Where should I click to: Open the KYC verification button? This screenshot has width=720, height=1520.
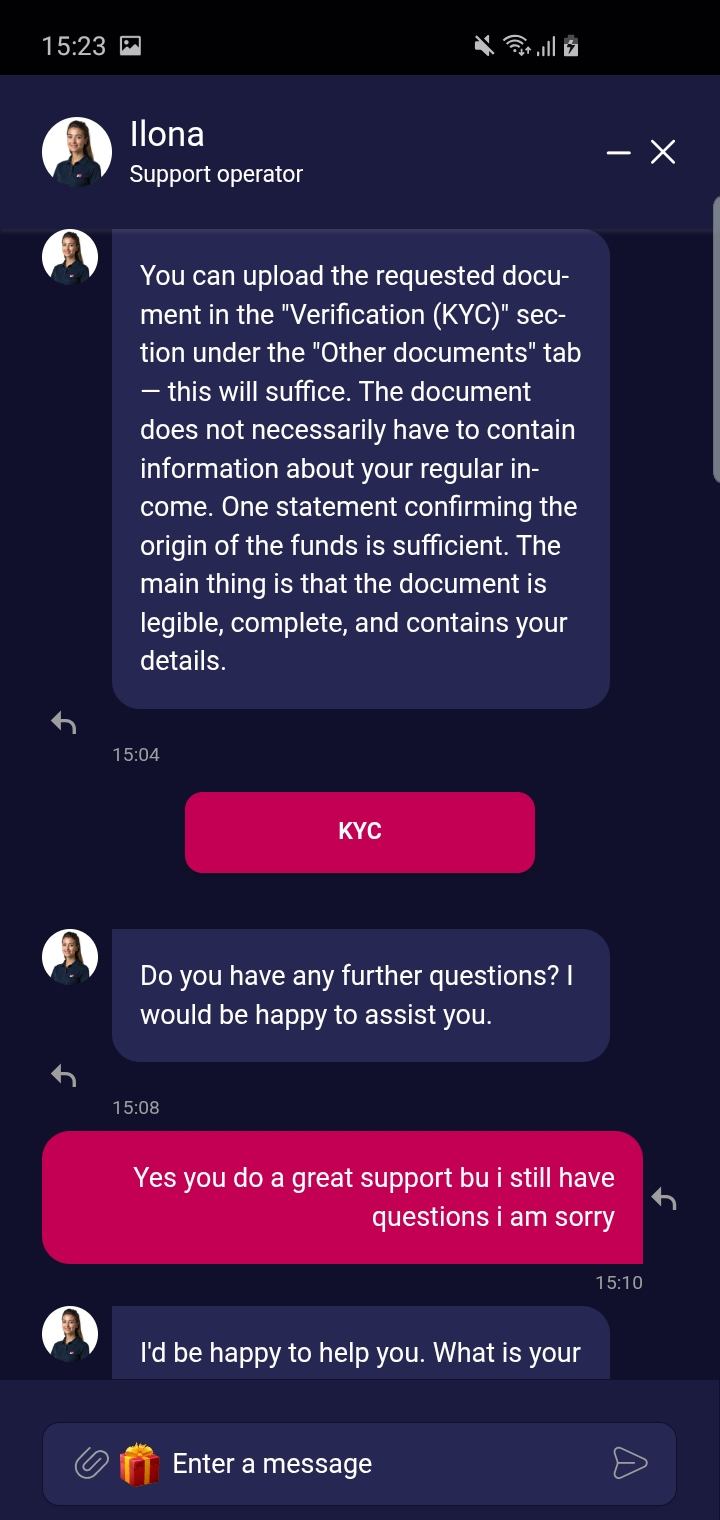click(x=360, y=832)
